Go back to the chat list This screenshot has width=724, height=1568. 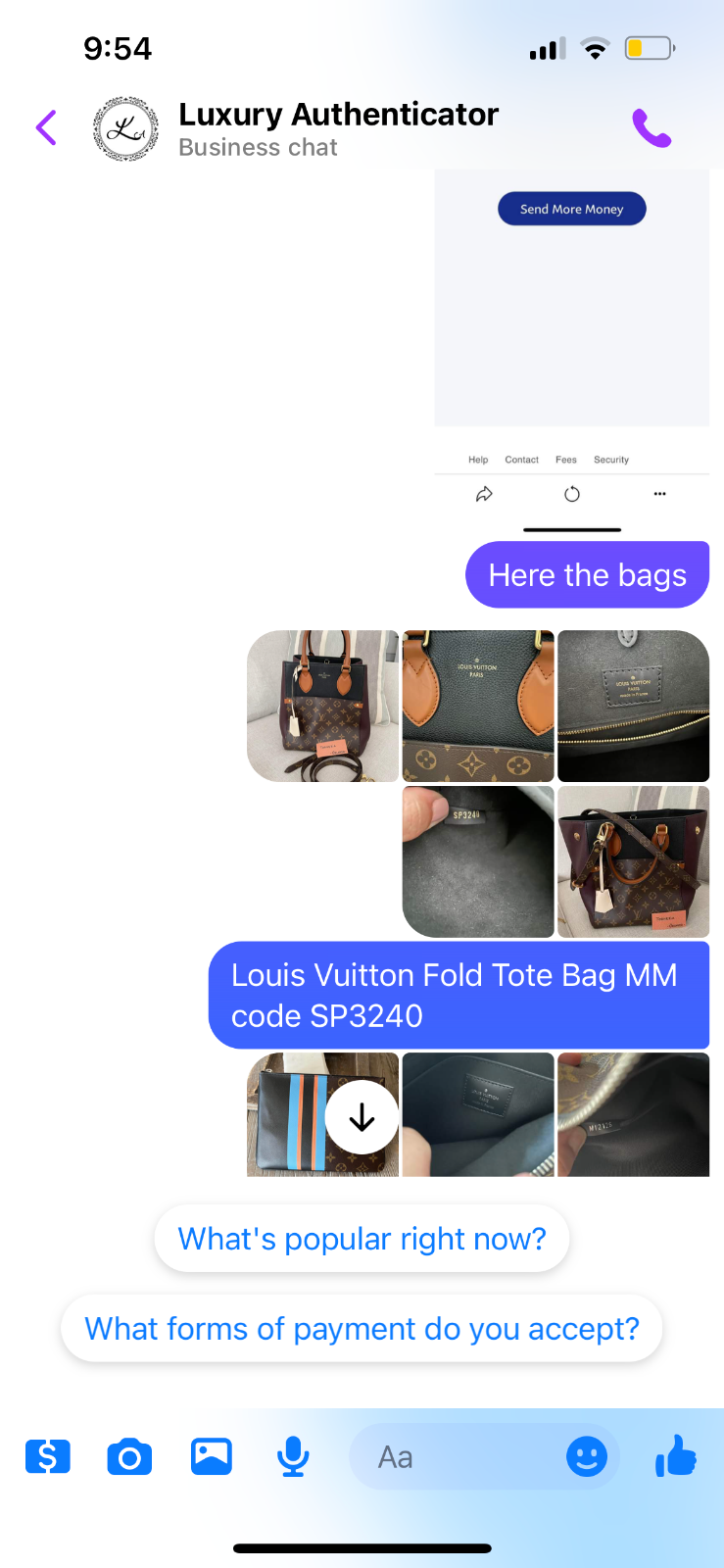46,127
